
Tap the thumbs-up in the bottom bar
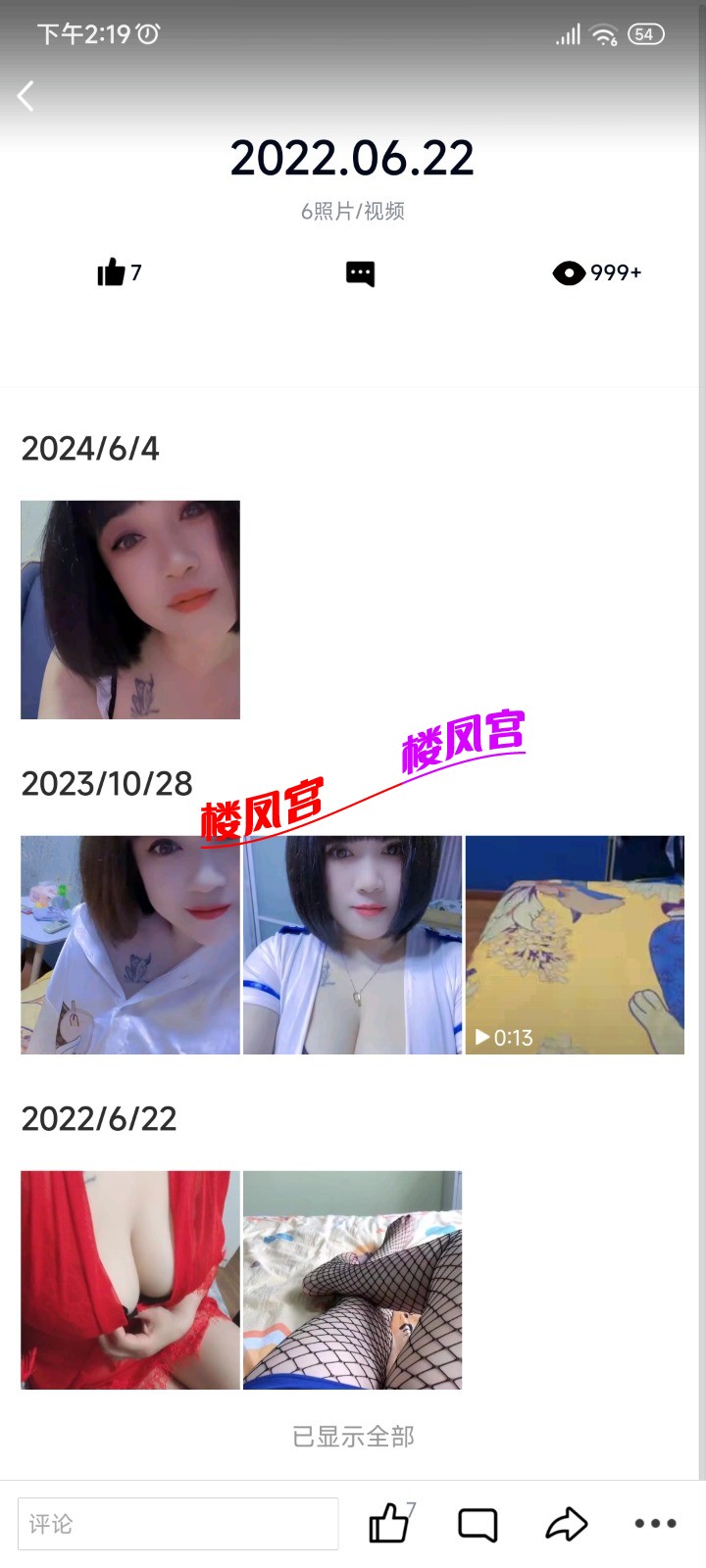click(x=389, y=1524)
